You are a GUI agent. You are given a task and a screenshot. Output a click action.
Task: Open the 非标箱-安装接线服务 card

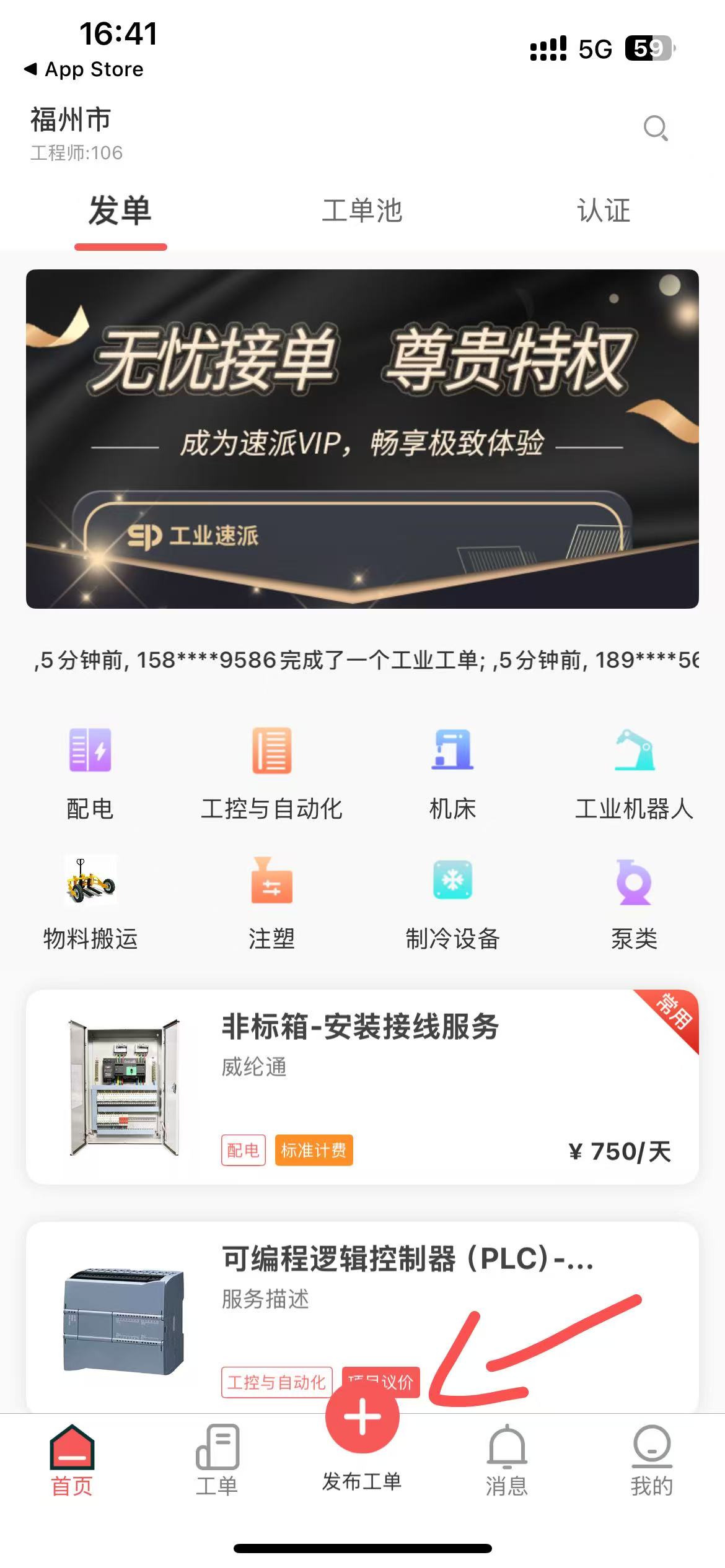coord(362,1086)
